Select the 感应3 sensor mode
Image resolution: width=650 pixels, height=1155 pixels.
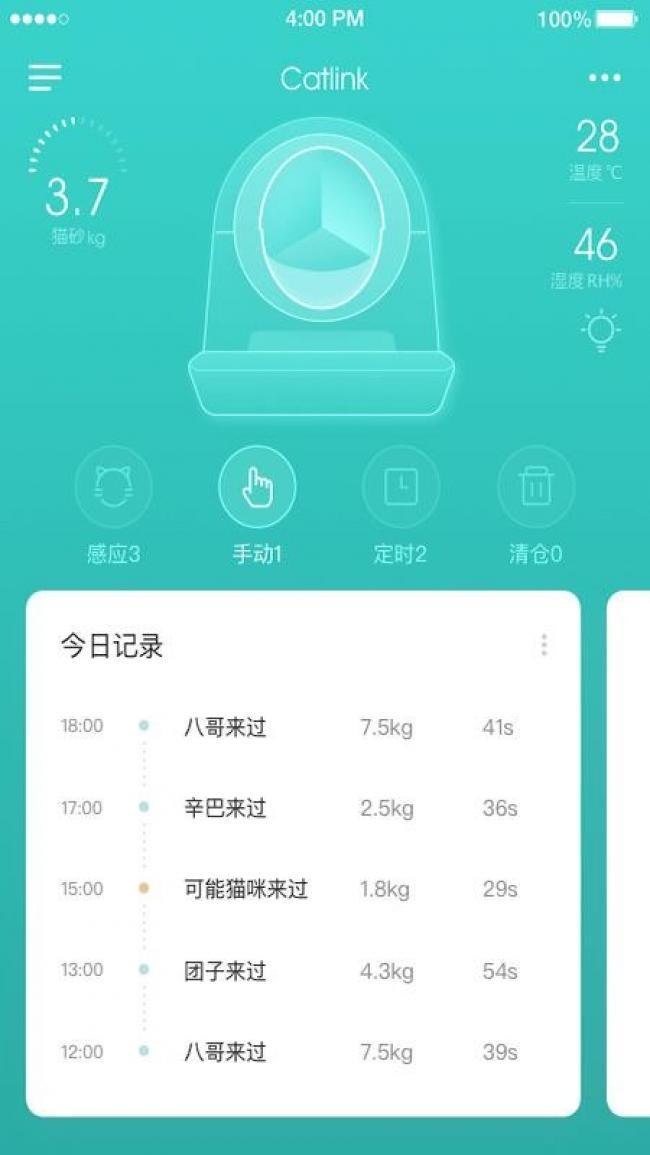tap(113, 487)
